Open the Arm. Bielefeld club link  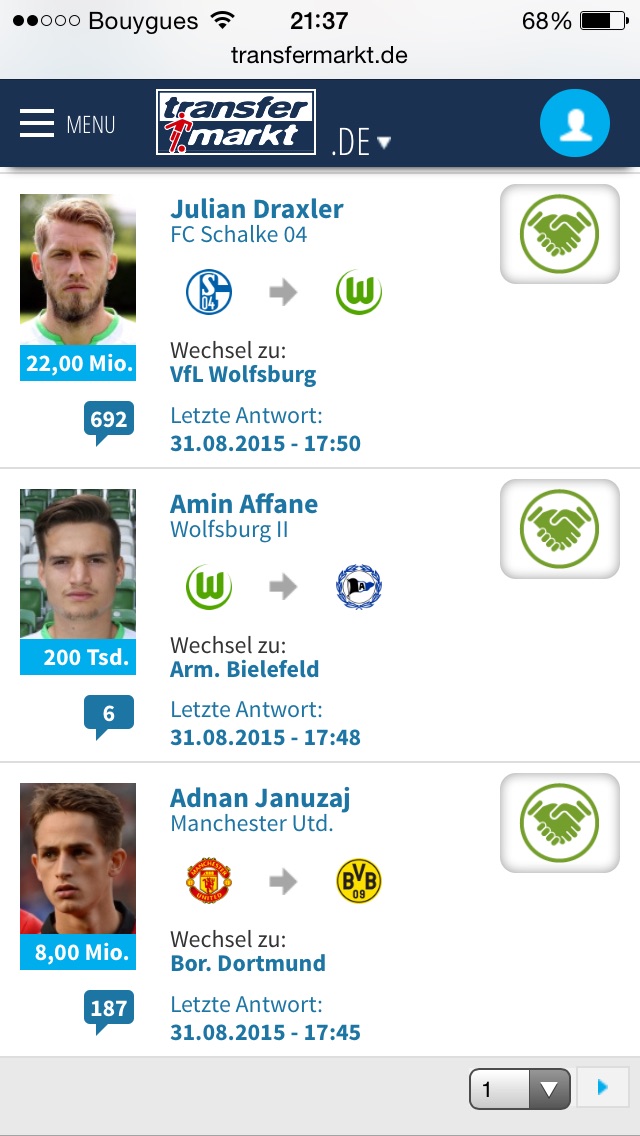[244, 670]
